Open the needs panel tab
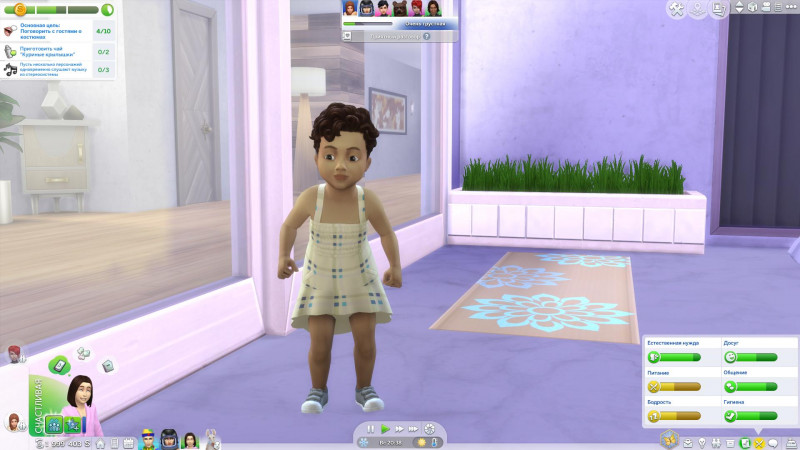This screenshot has height=450, width=800. 759,442
